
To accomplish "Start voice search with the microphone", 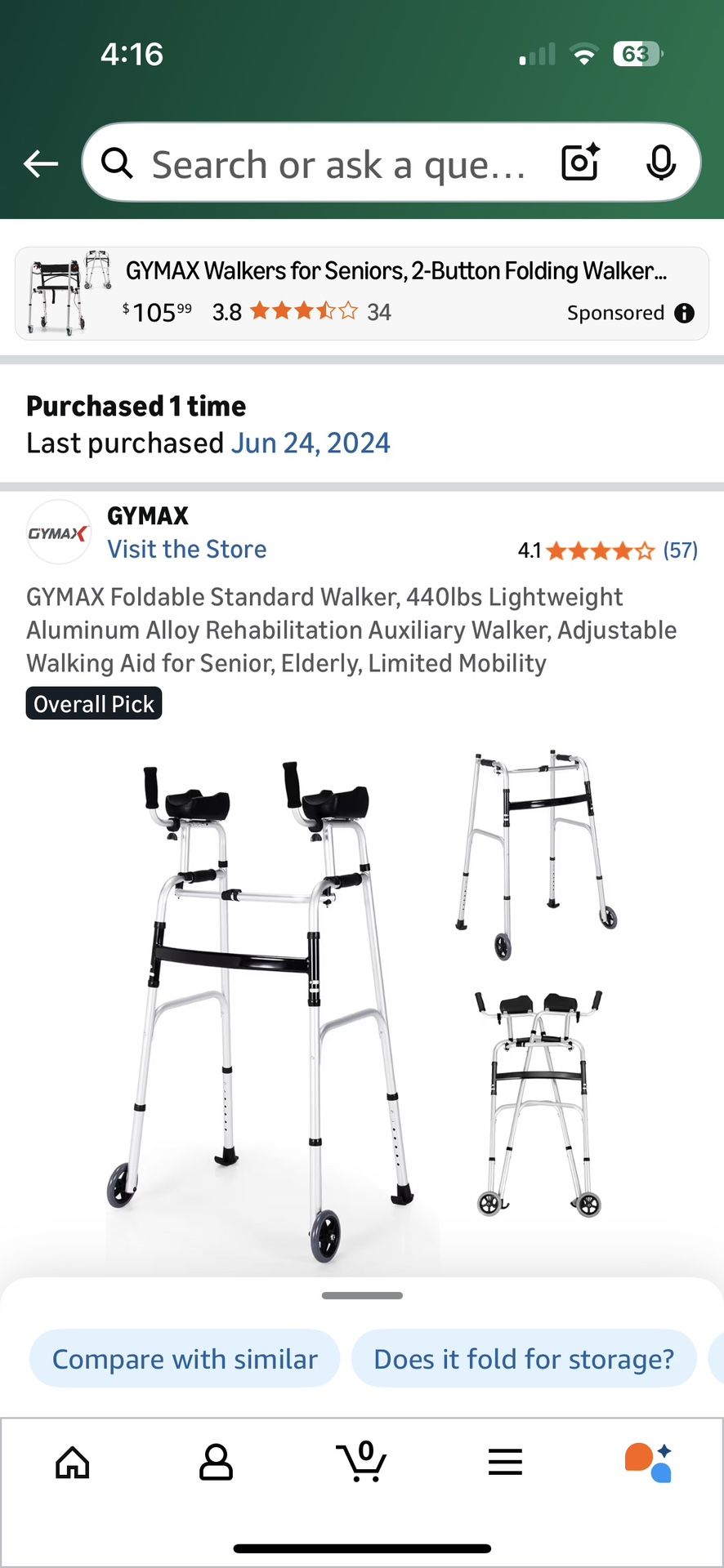I will [660, 163].
